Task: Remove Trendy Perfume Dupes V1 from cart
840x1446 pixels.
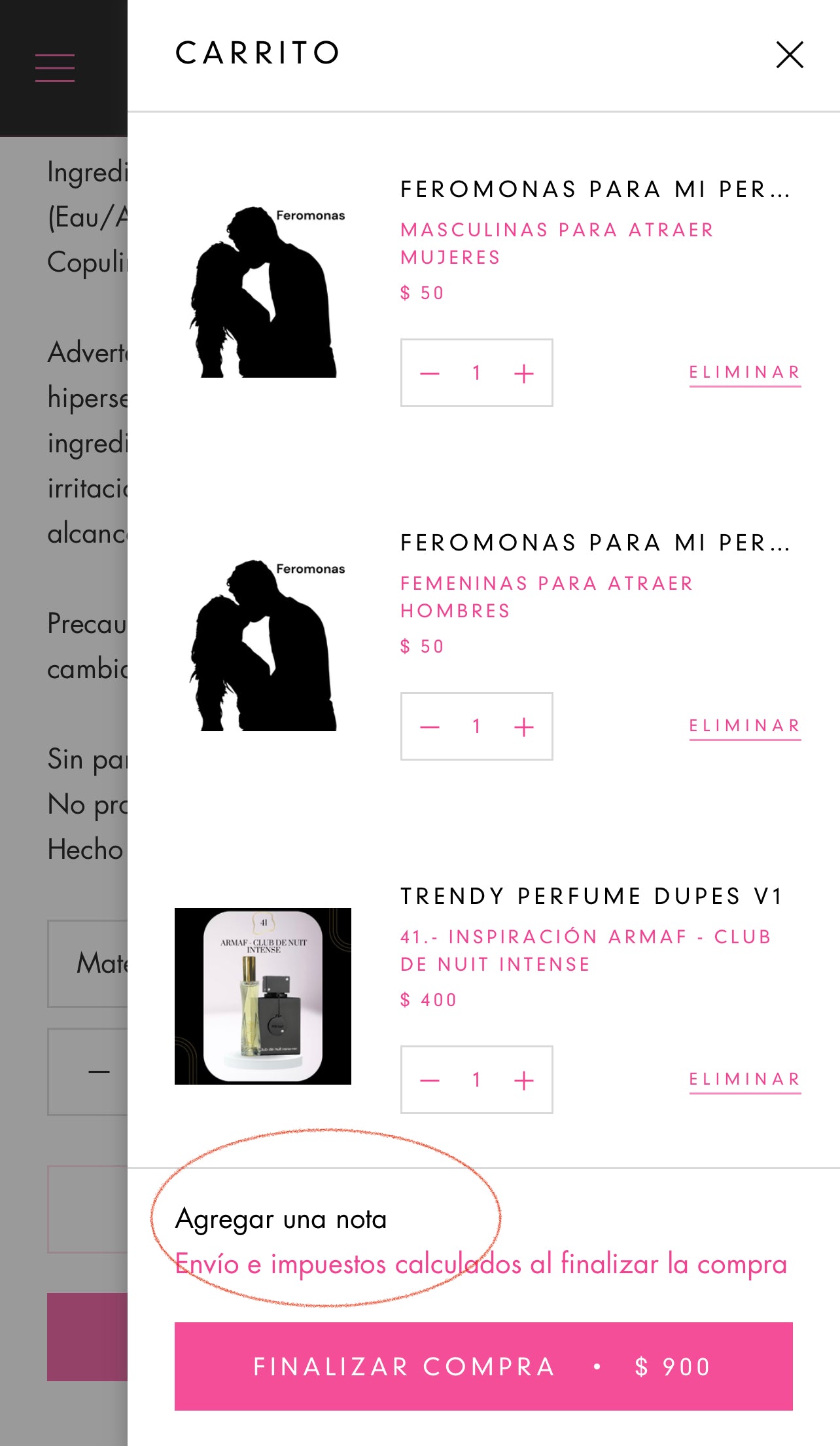Action: pos(744,1079)
